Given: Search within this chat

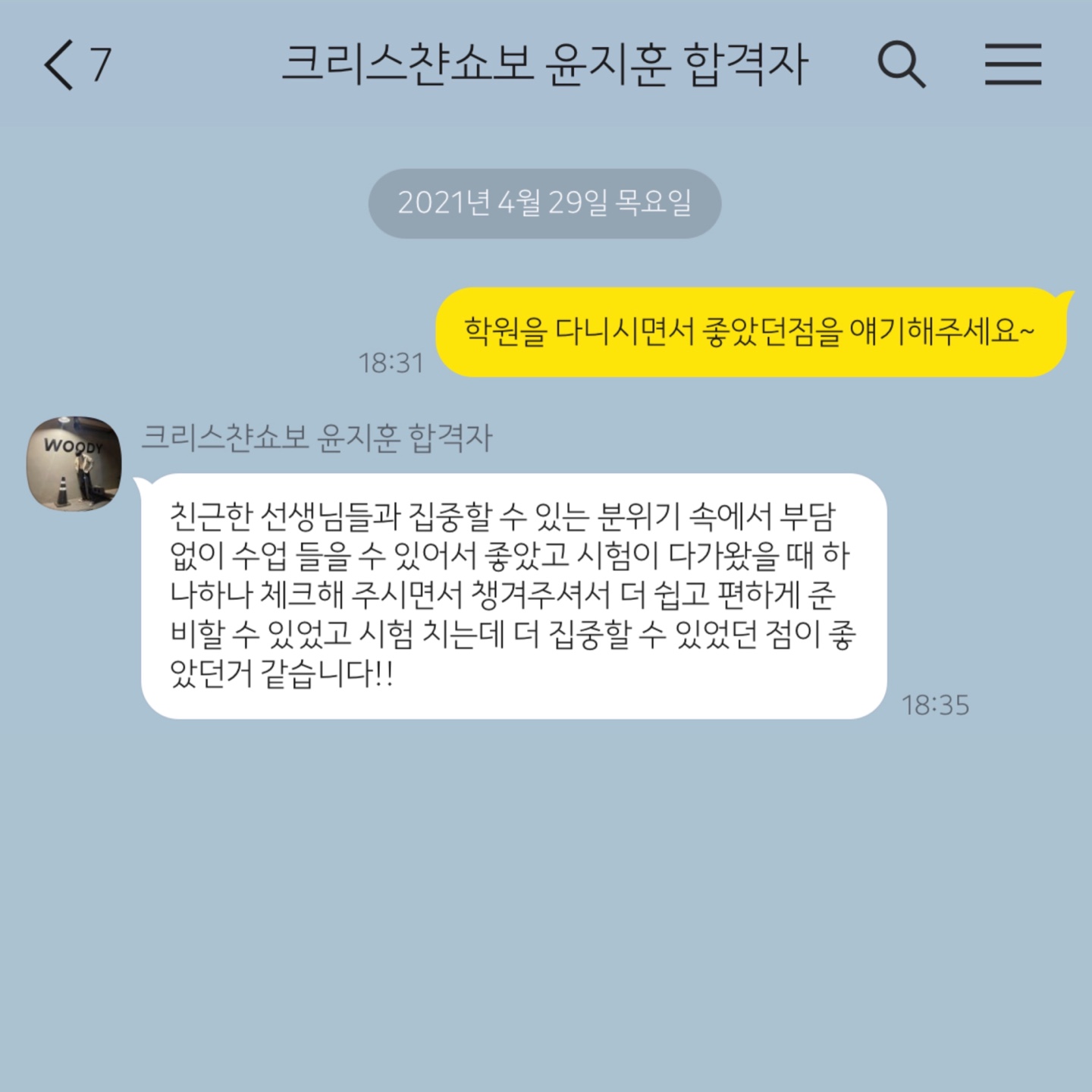Looking at the screenshot, I should (x=901, y=64).
